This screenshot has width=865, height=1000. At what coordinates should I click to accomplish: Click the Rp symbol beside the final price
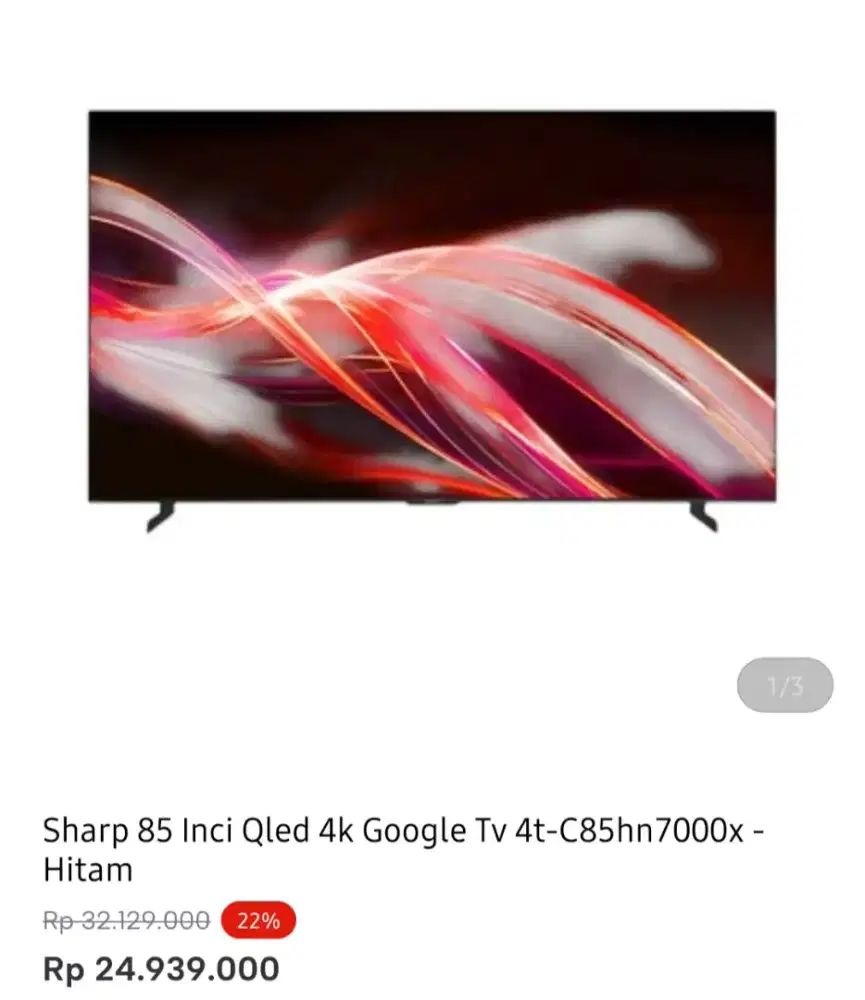tap(62, 968)
